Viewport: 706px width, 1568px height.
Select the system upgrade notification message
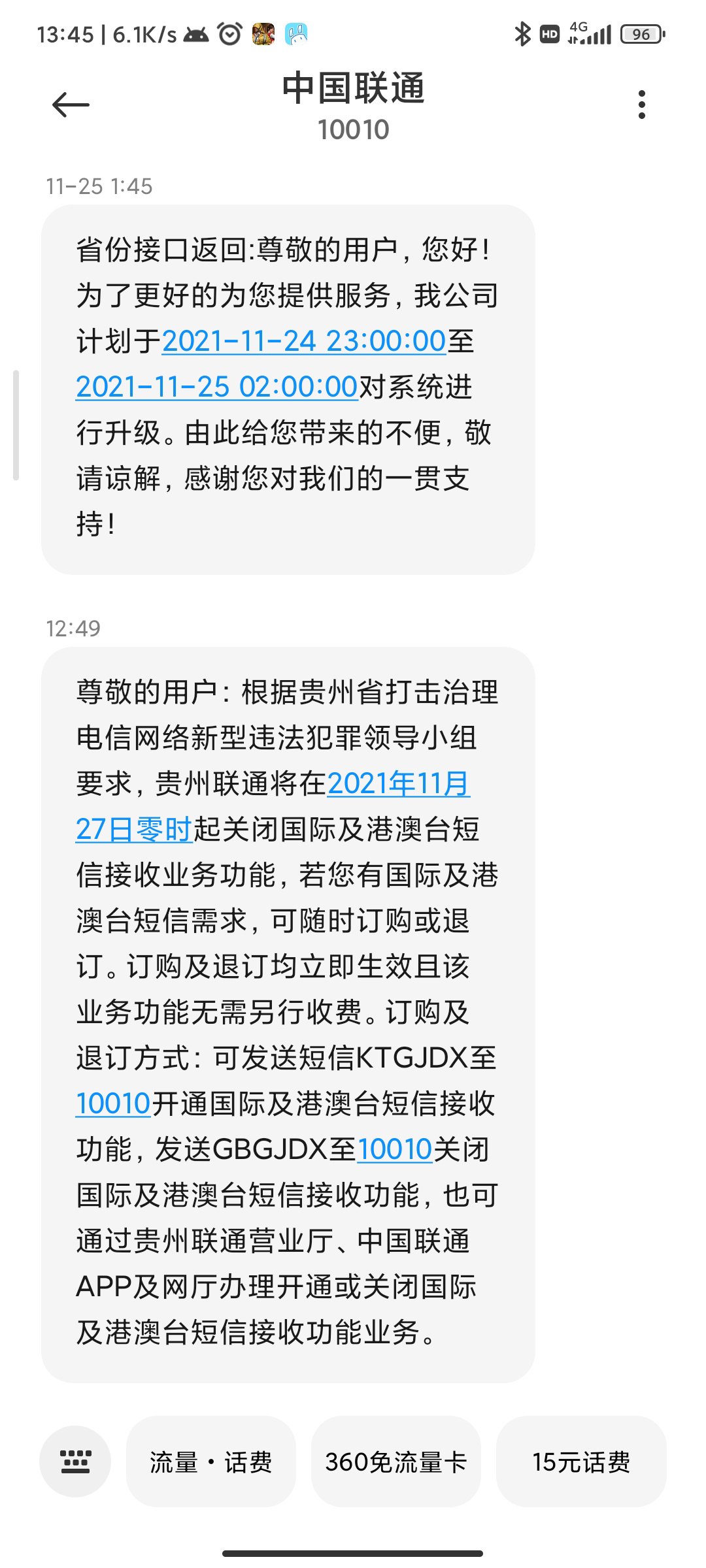tap(288, 385)
